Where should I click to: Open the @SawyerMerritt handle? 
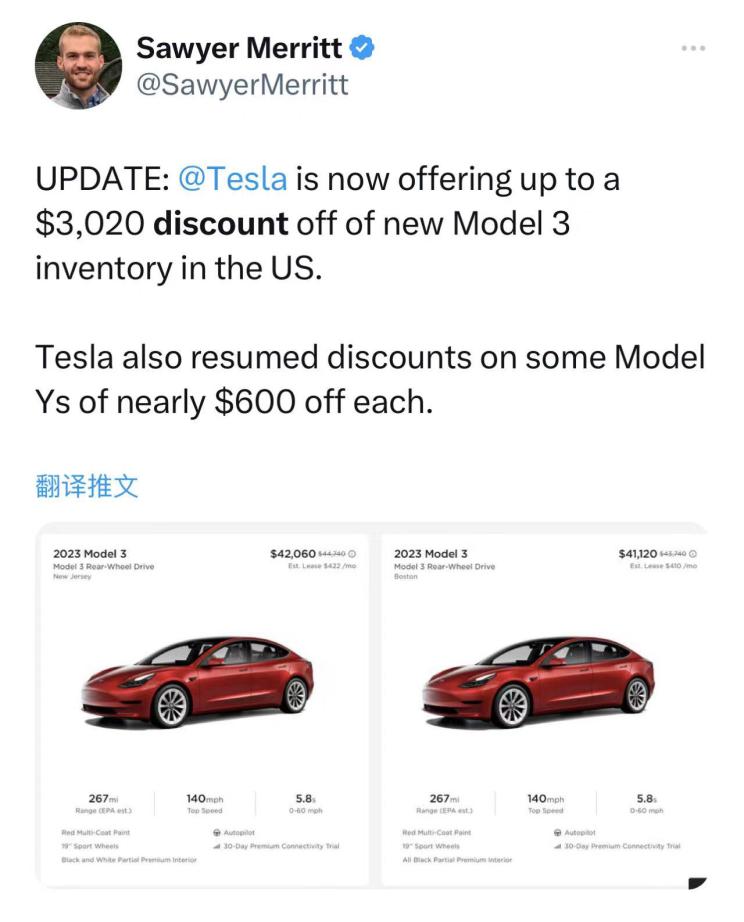point(242,85)
